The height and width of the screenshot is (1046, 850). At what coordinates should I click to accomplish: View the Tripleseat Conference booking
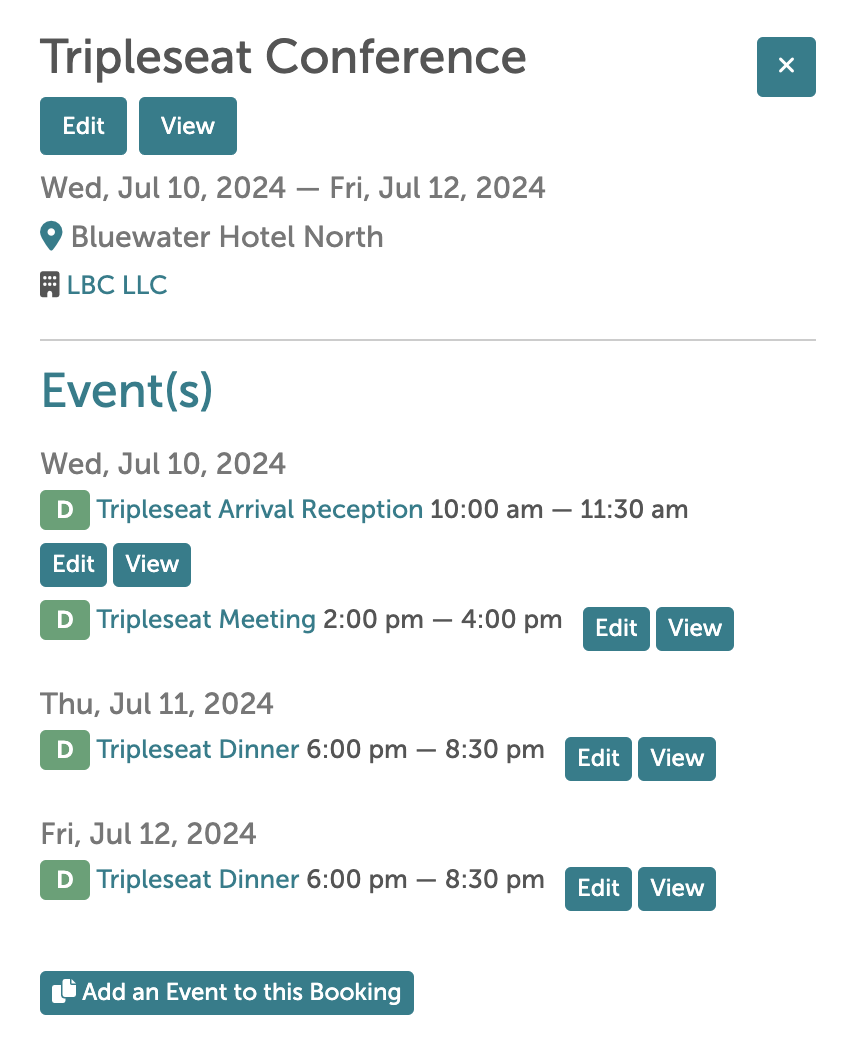(188, 126)
